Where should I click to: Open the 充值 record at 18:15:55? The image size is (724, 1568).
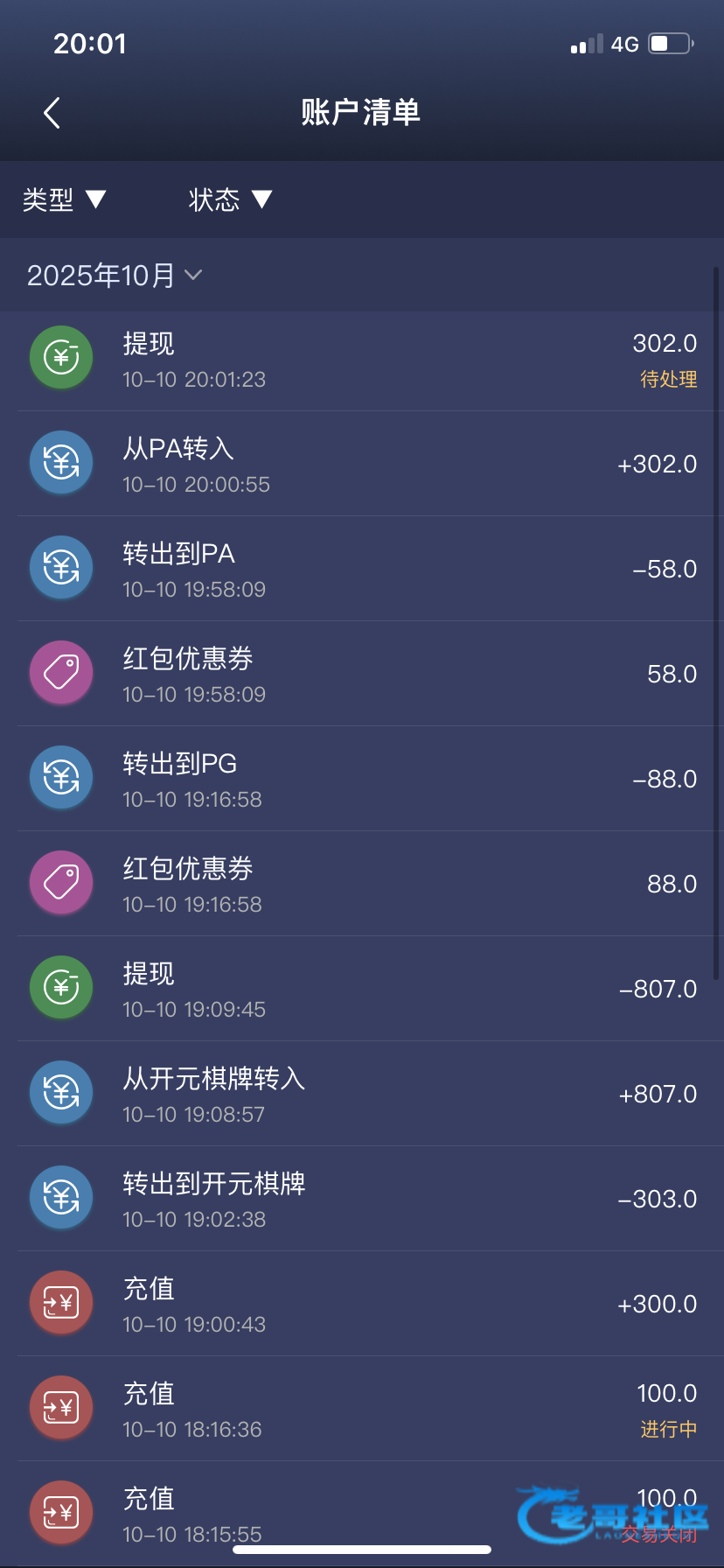pyautogui.click(x=362, y=1514)
